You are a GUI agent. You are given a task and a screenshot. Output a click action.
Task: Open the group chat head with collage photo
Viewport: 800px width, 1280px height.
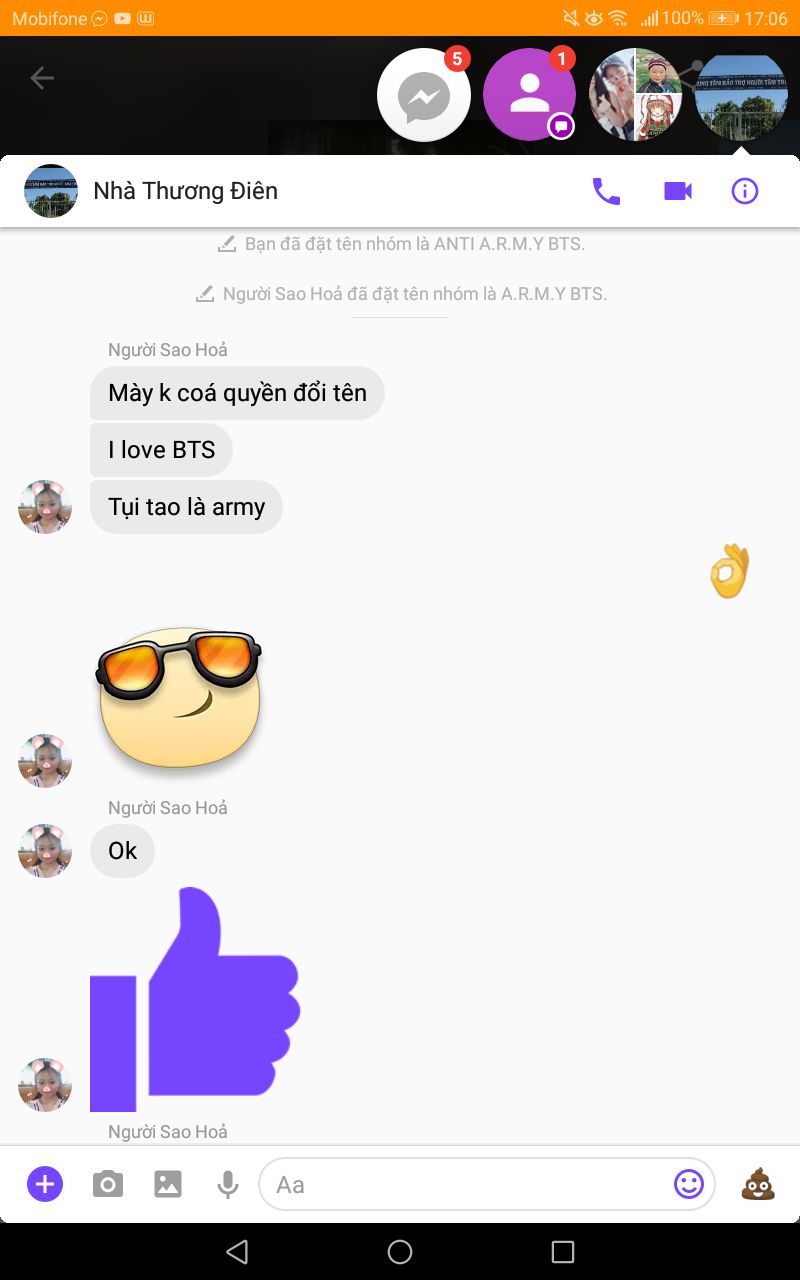tap(635, 95)
